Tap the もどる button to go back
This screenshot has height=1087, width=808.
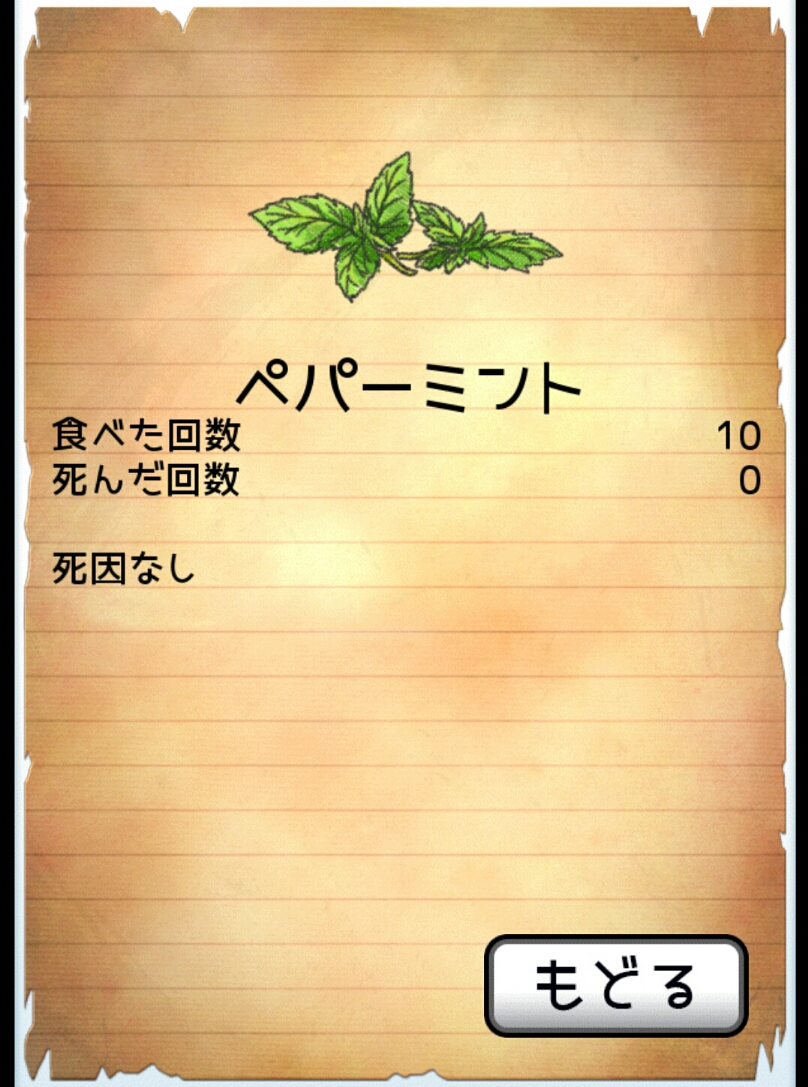tap(616, 985)
